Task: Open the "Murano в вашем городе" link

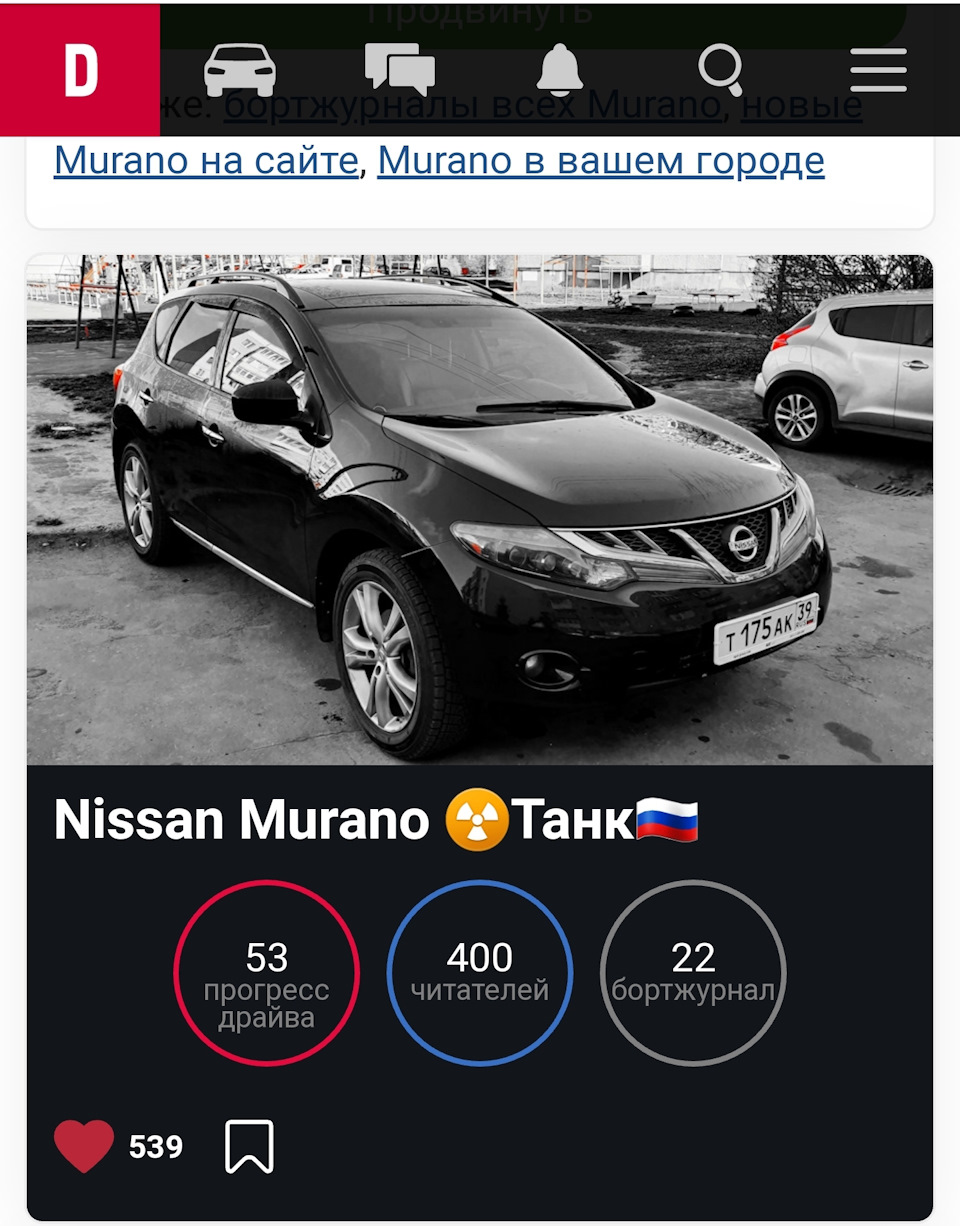Action: coord(600,161)
